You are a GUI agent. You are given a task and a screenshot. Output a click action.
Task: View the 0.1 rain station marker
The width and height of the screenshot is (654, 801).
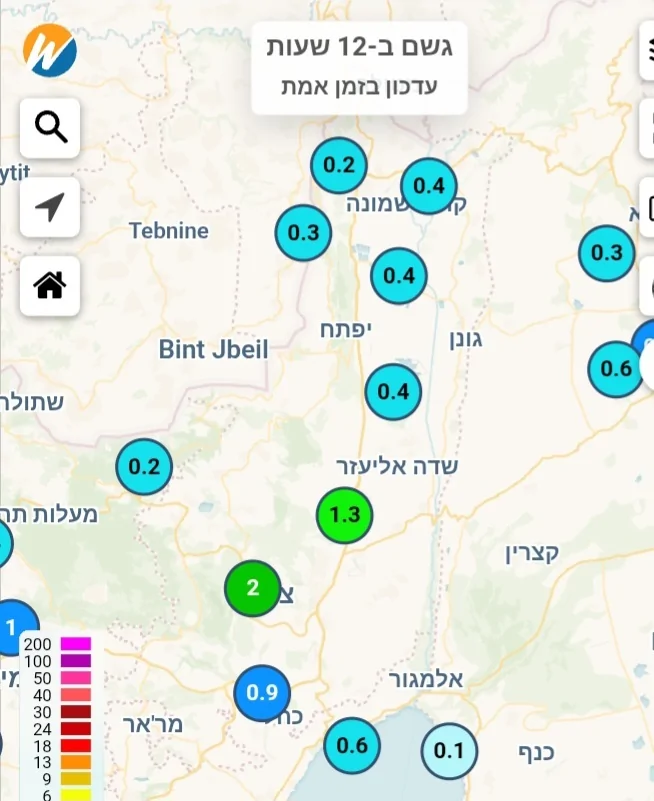(x=449, y=750)
